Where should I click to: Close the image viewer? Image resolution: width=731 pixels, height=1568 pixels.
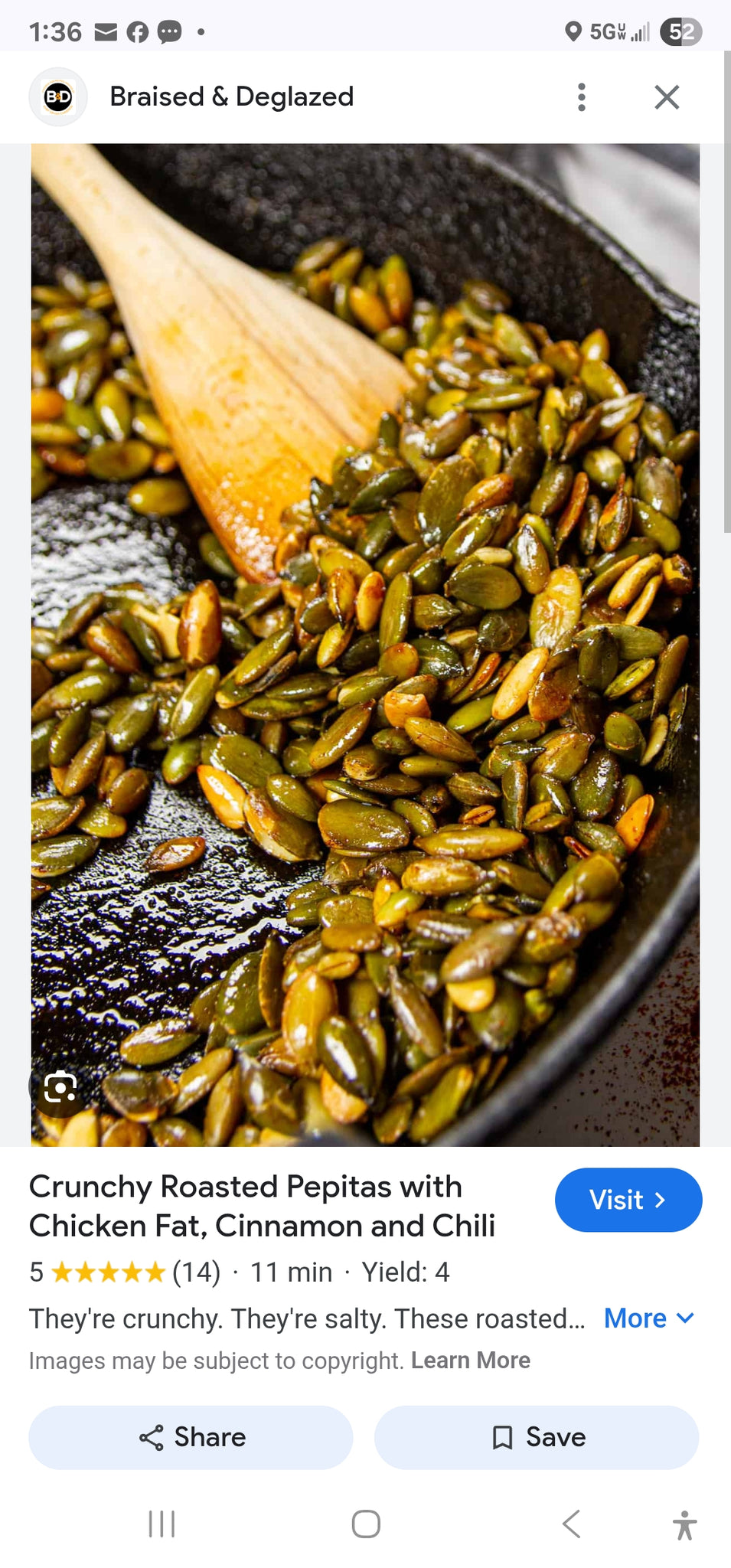pos(667,97)
